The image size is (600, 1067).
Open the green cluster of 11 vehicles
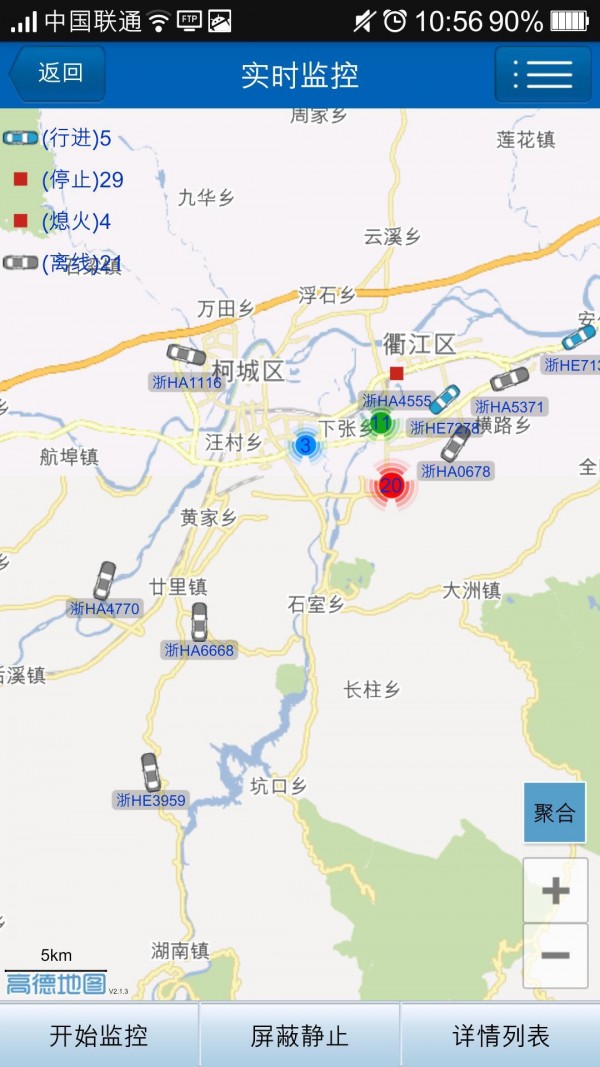coord(380,424)
